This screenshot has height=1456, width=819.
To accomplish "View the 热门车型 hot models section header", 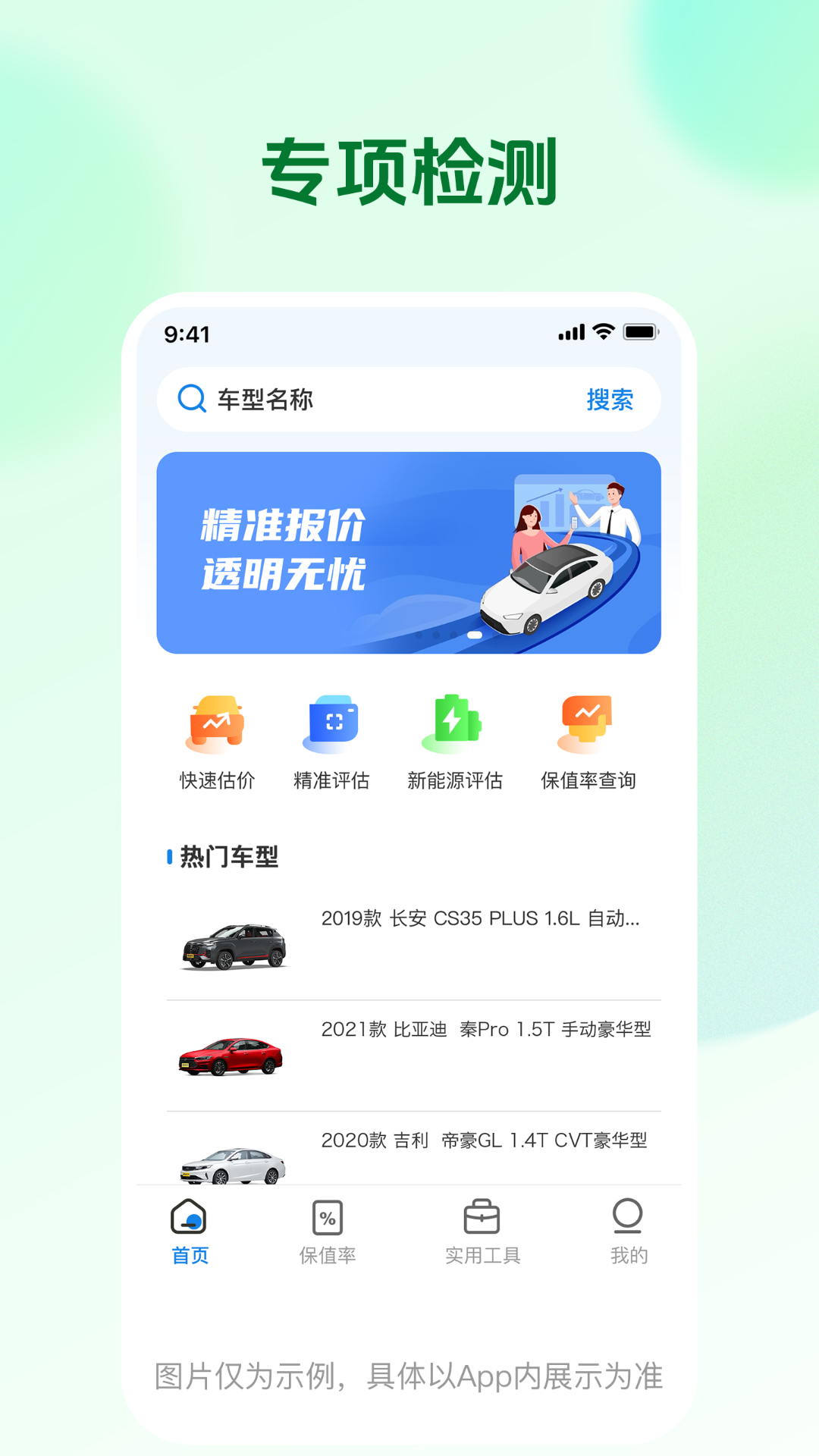I will [x=226, y=858].
